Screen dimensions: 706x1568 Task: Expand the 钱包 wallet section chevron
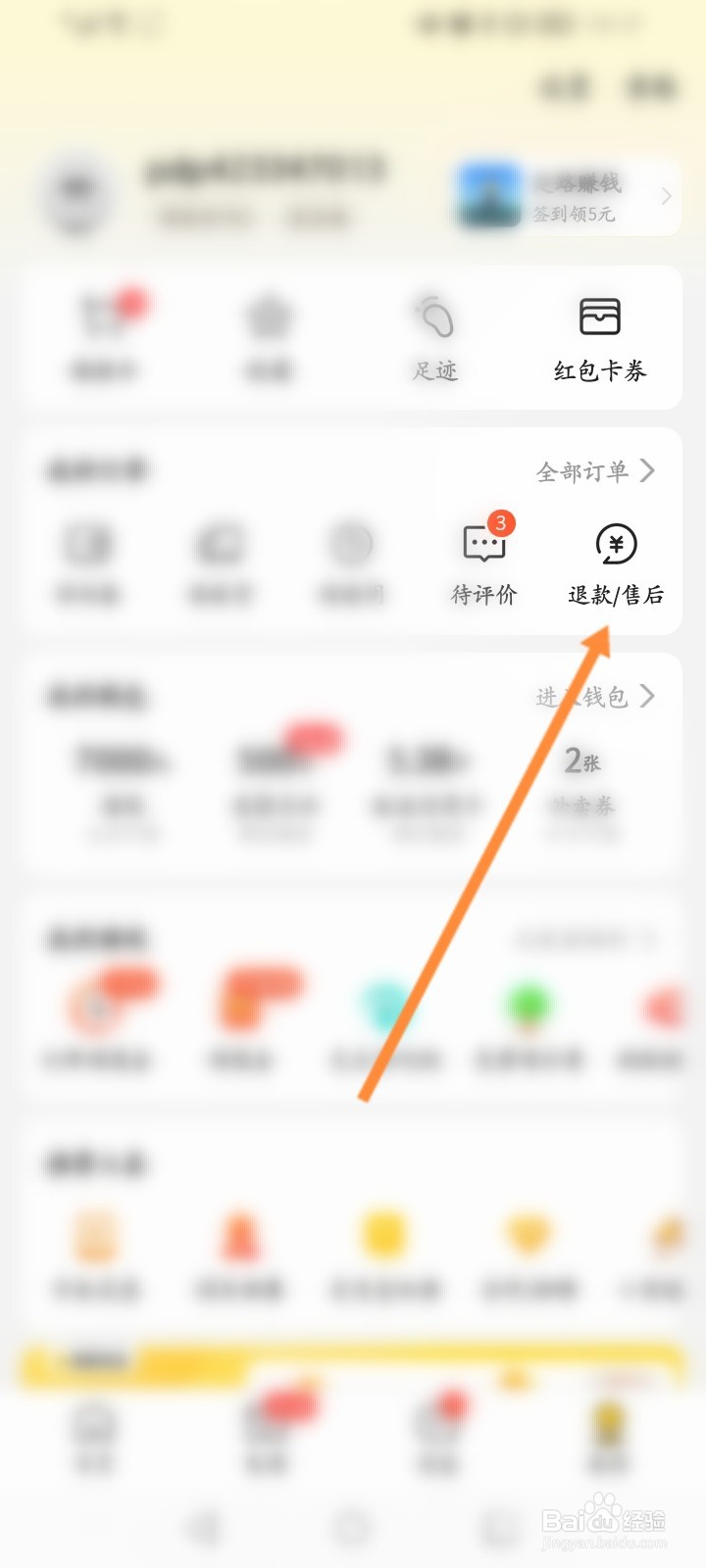coord(647,698)
